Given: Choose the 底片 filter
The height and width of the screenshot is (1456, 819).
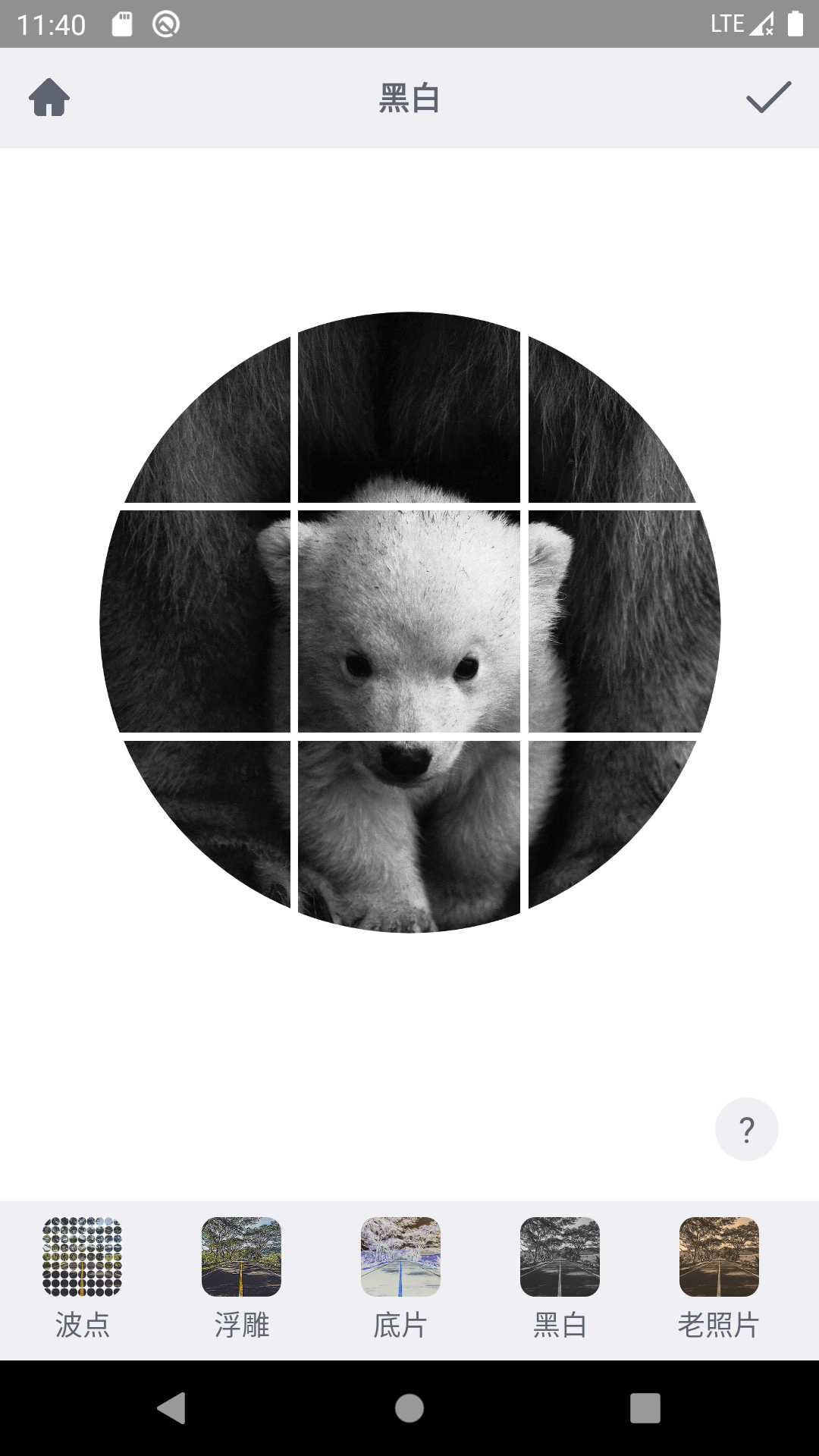Looking at the screenshot, I should (400, 1279).
